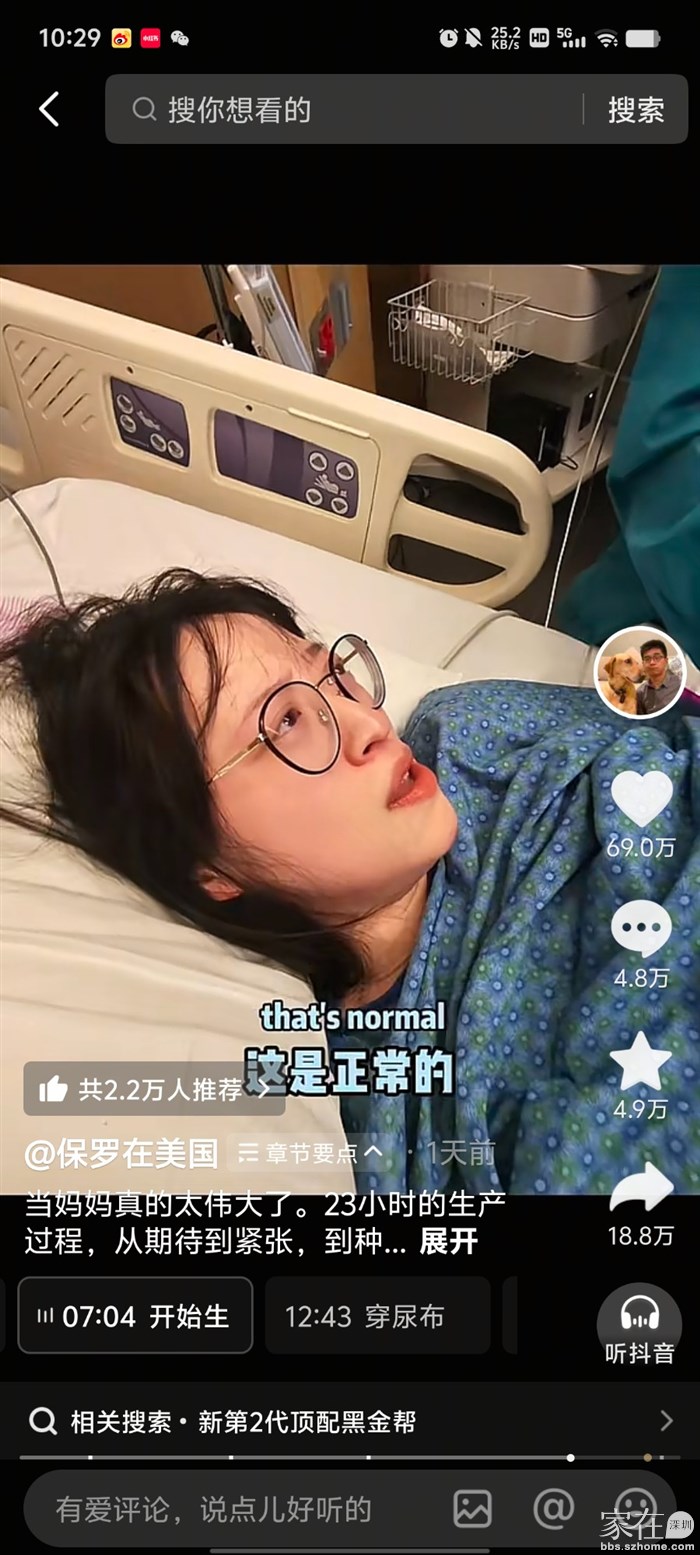Jump to chapter 07:04 开始生
This screenshot has width=700, height=1555.
[x=135, y=1316]
